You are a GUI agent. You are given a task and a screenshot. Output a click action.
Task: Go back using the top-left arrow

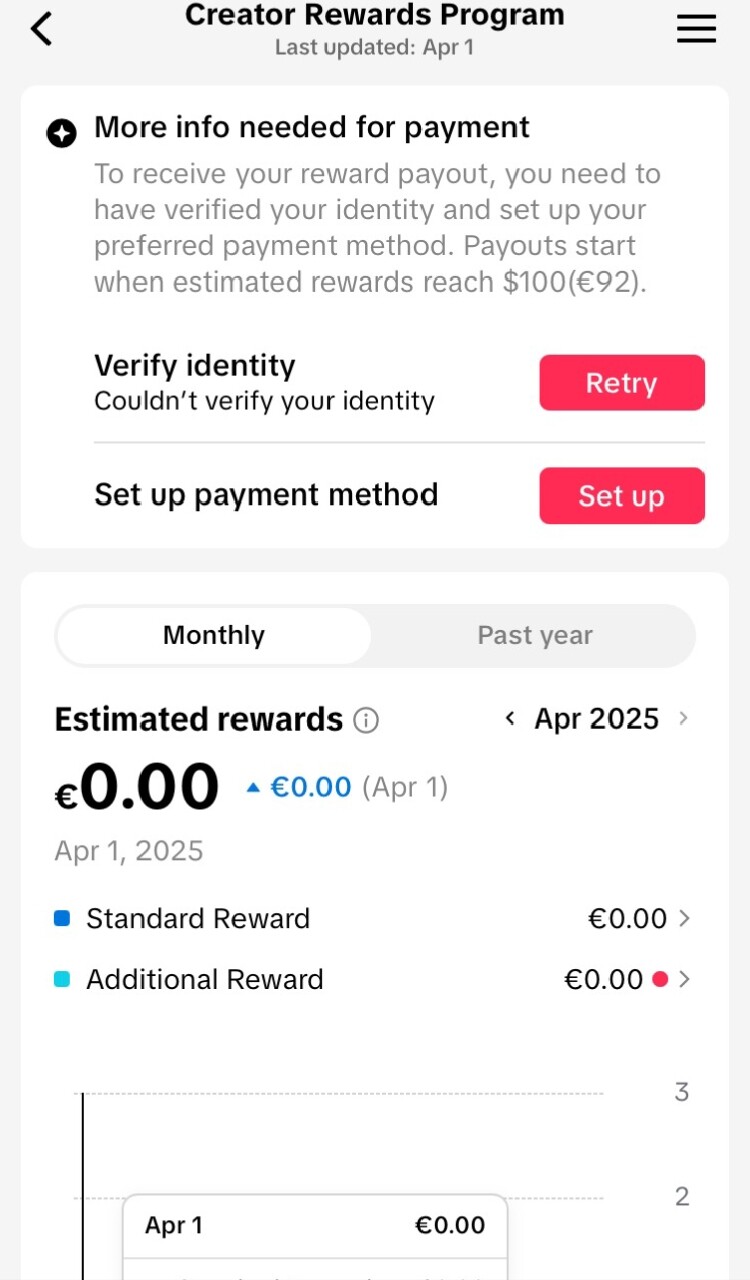(x=41, y=29)
